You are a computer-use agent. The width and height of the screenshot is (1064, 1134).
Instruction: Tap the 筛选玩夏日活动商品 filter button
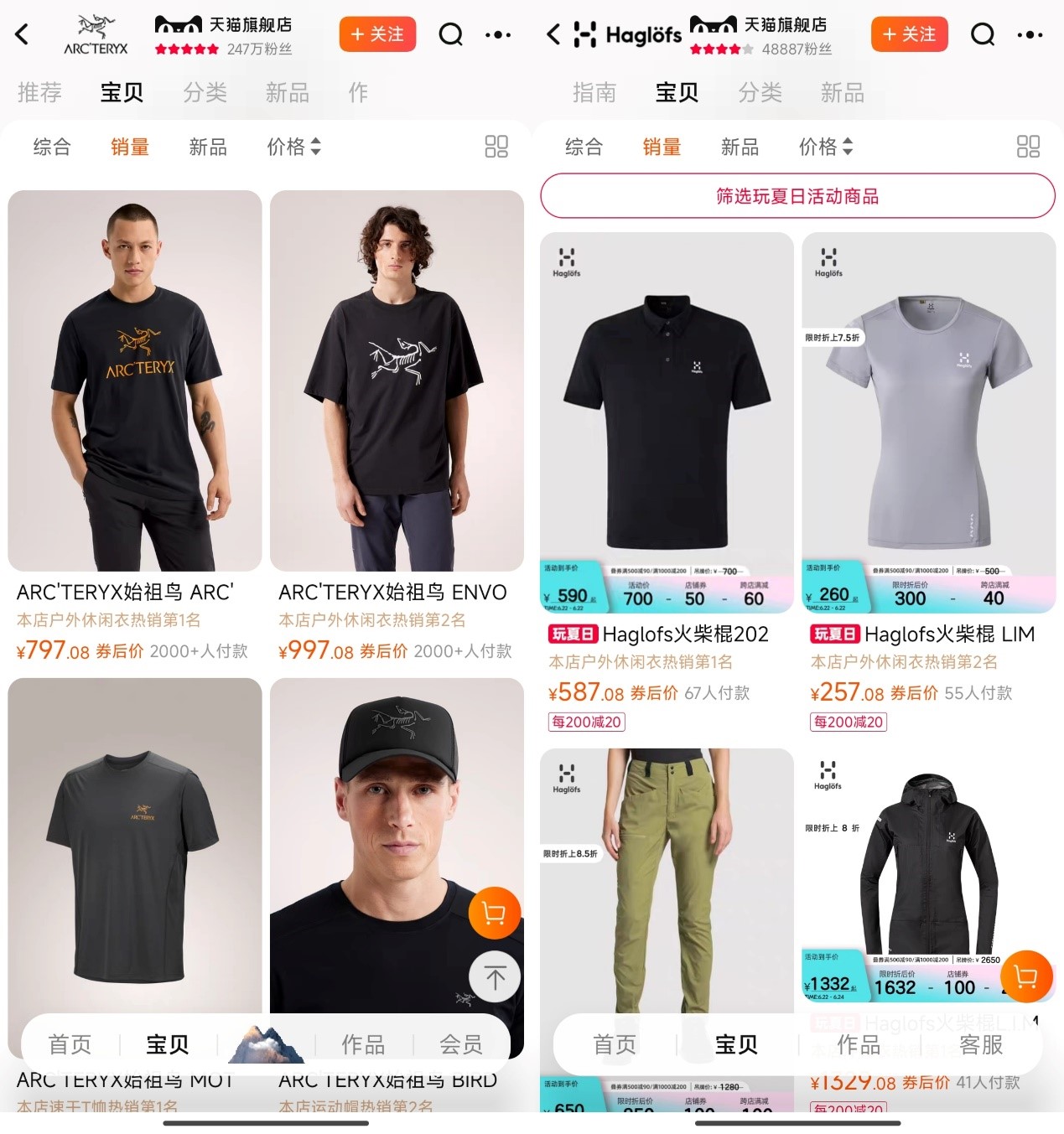798,195
